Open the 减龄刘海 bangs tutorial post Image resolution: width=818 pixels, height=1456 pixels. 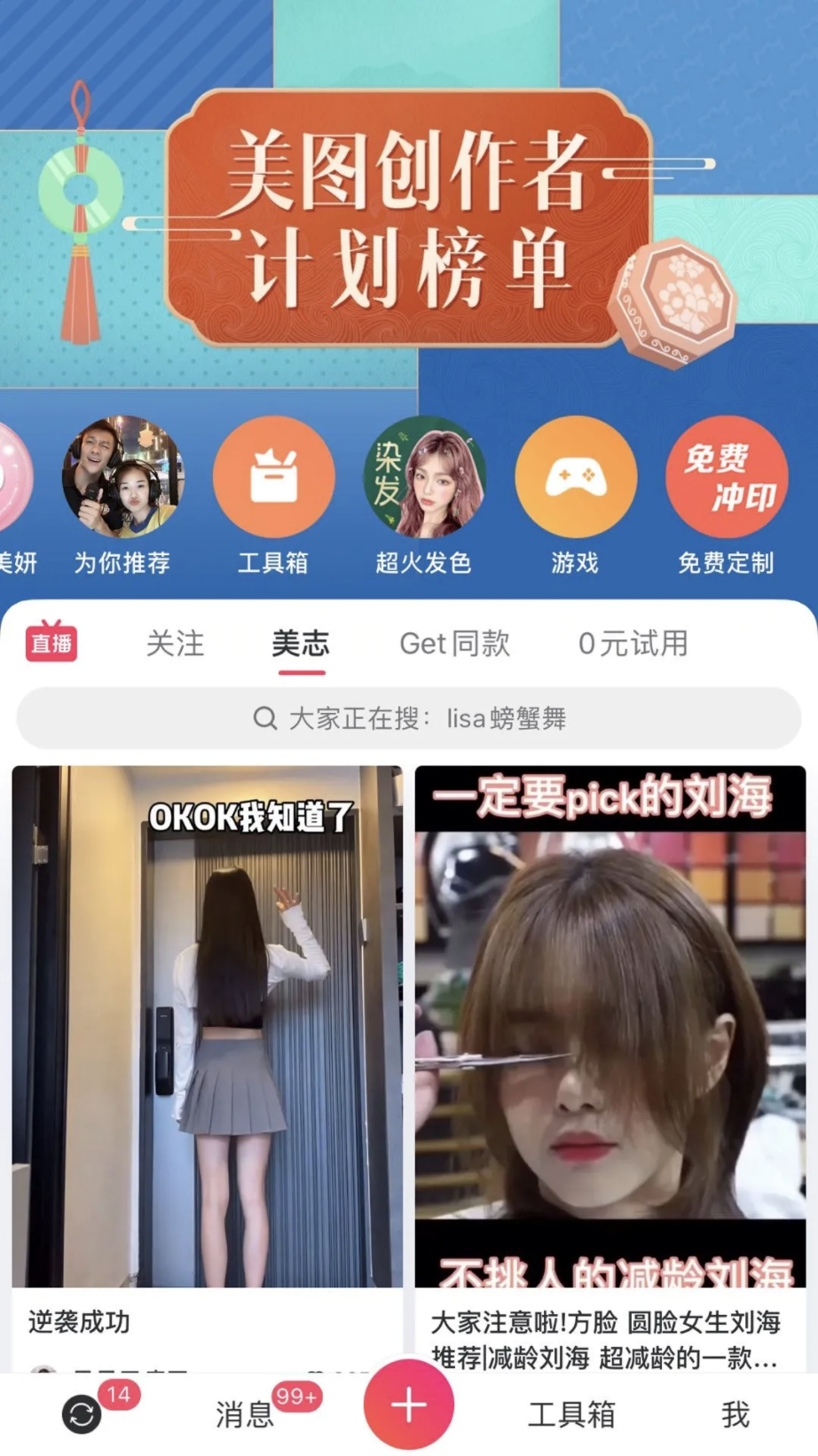610,1029
